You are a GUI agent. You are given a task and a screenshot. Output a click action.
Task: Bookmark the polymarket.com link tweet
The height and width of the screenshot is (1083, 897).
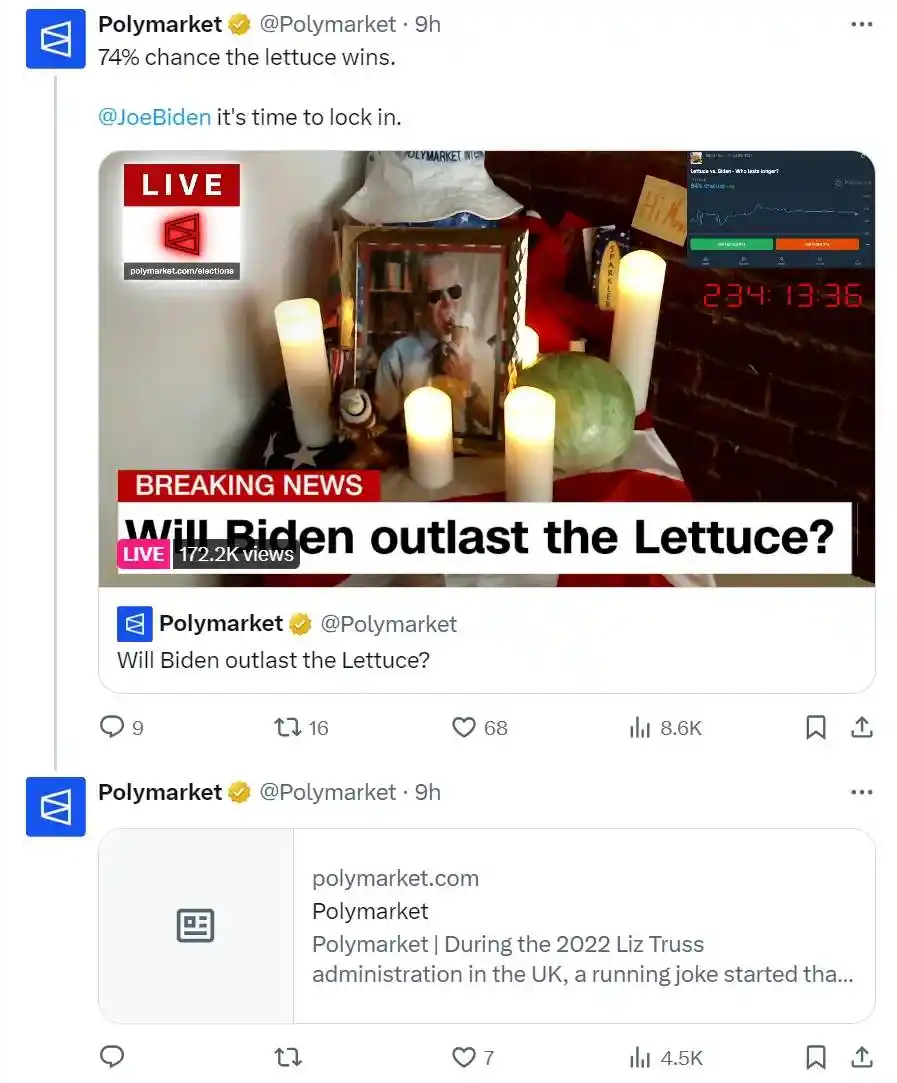pos(816,1057)
